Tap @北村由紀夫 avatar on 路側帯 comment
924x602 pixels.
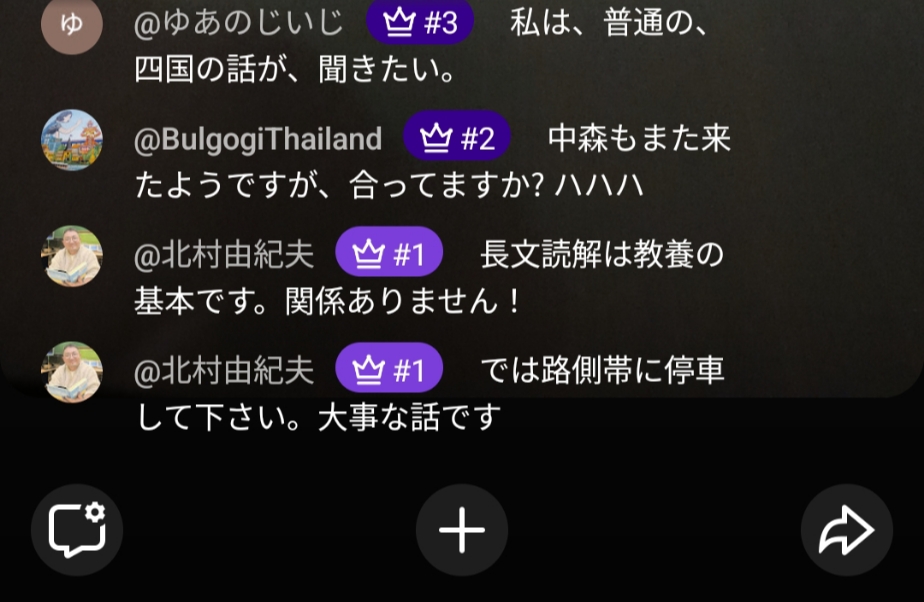(71, 372)
